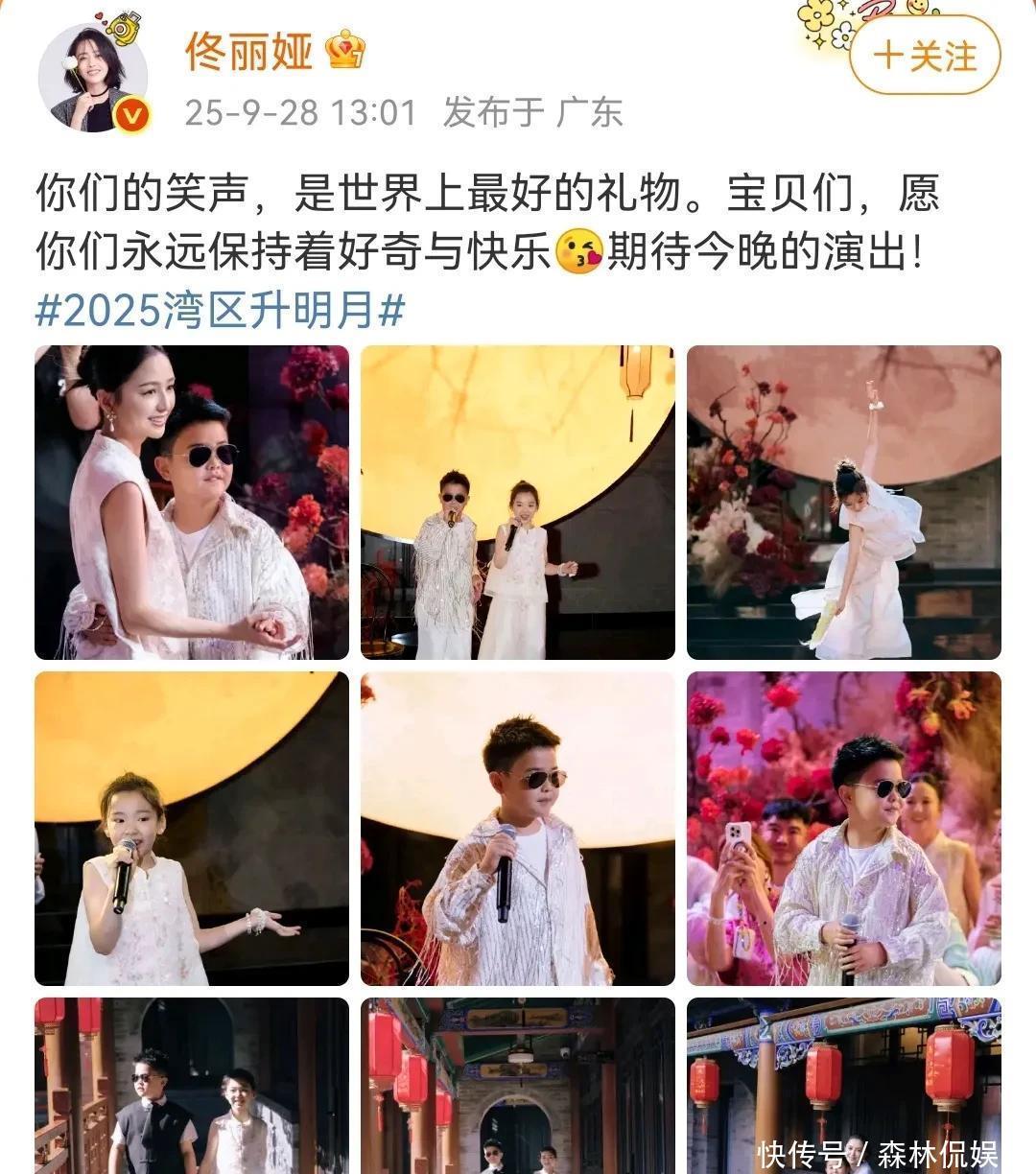The width and height of the screenshot is (1036, 1174).
Task: Open photo of boy and girl singing together
Action: (518, 503)
